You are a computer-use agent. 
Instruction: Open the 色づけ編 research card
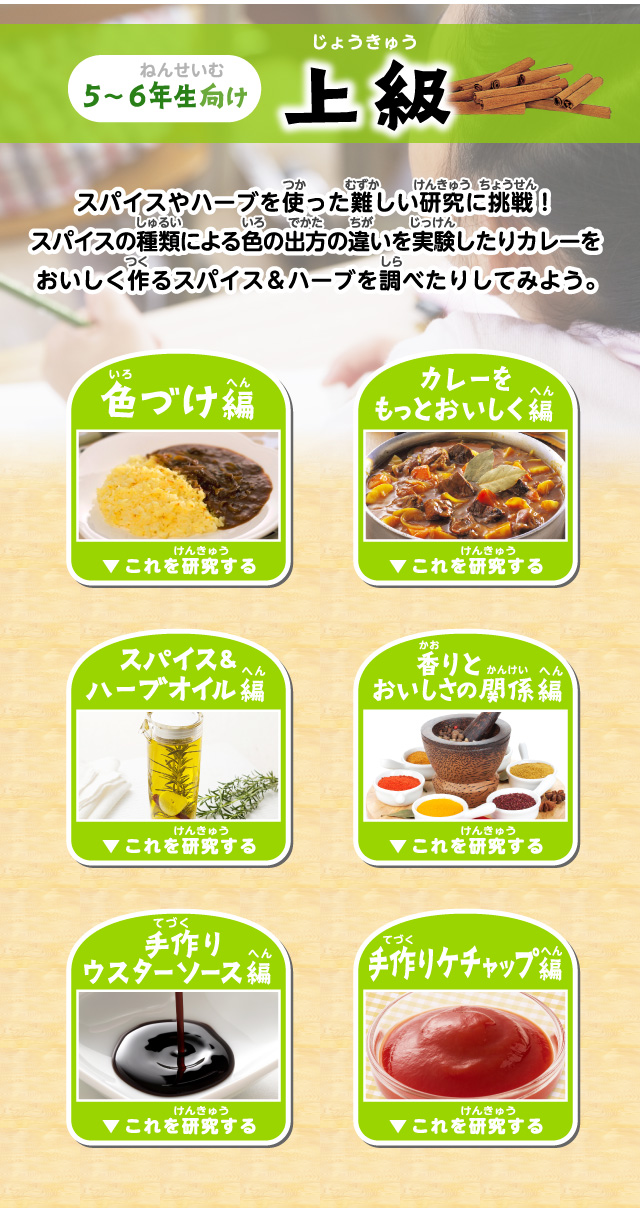pyautogui.click(x=179, y=469)
